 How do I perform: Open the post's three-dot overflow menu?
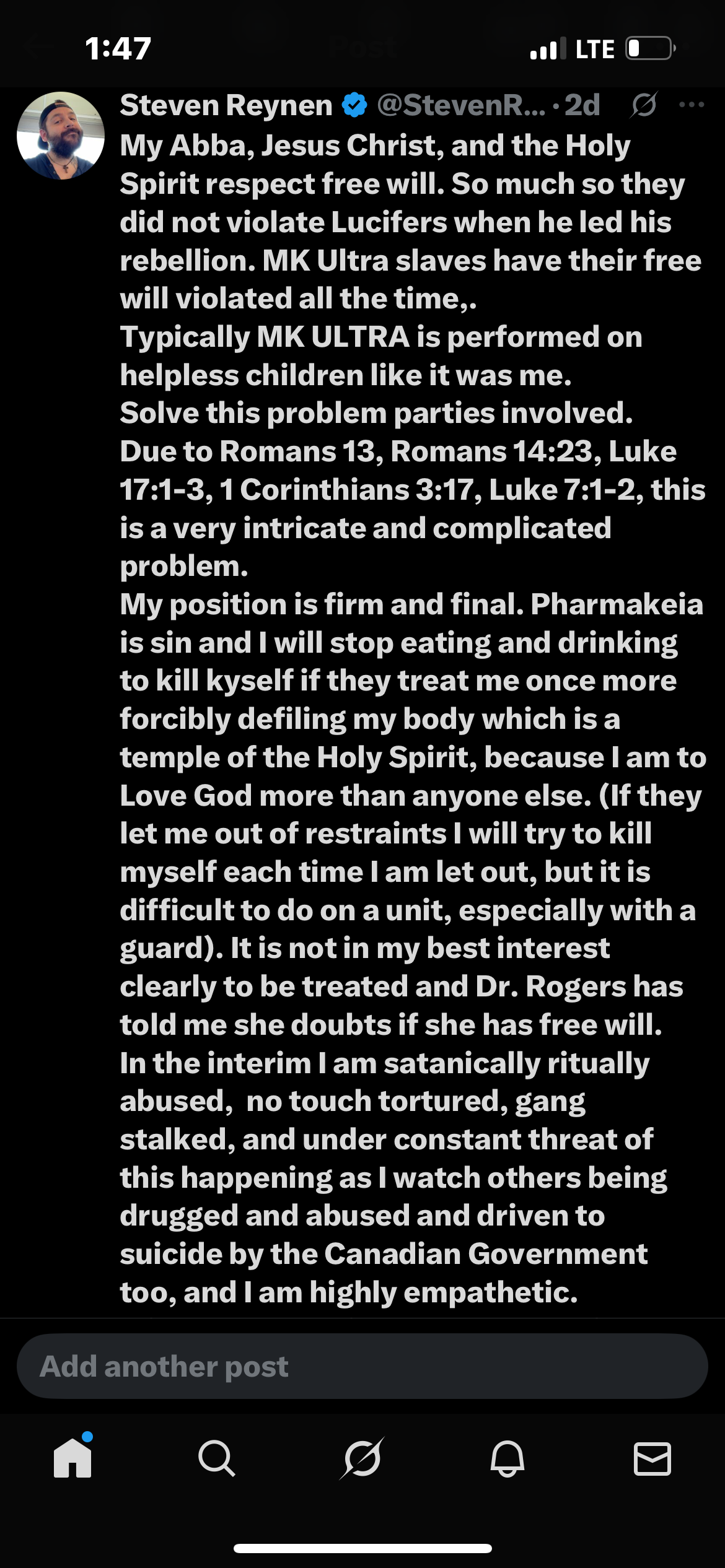coord(692,105)
